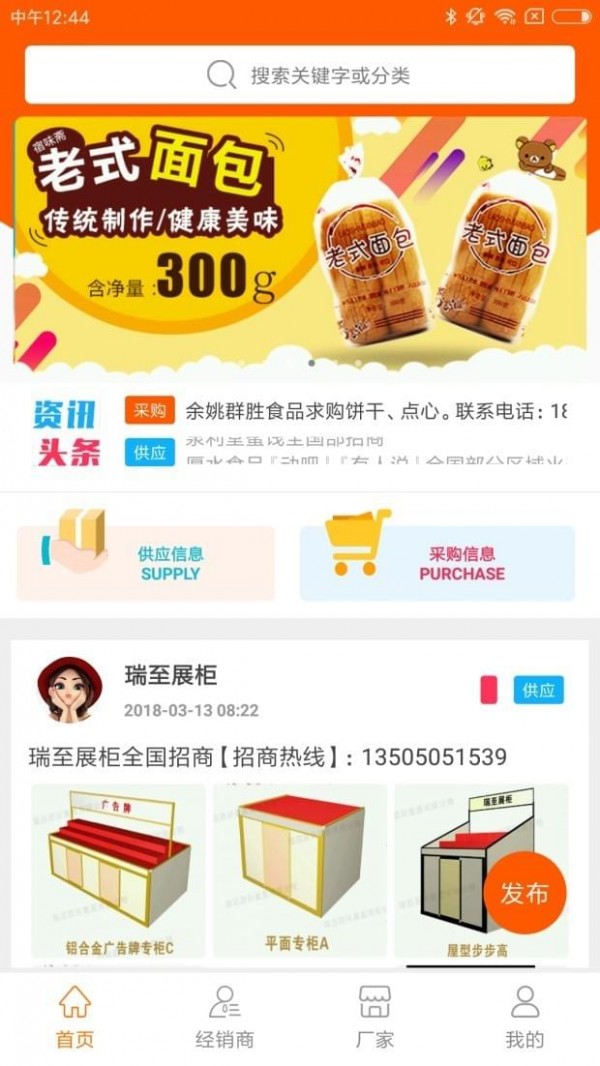Switch to the 经销商 tab
This screenshot has height=1066, width=600.
pyautogui.click(x=224, y=1018)
